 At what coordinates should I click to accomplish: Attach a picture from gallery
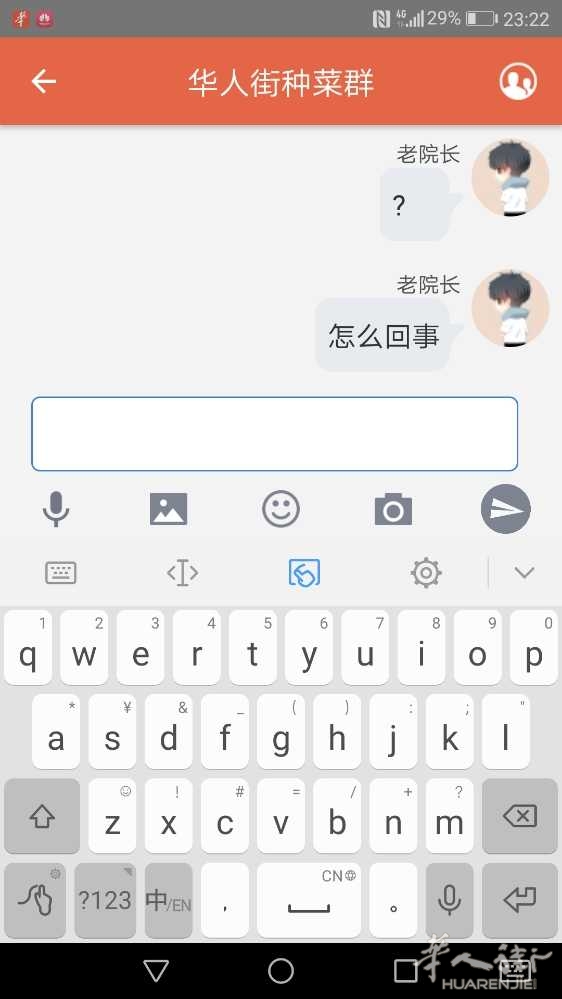click(168, 509)
